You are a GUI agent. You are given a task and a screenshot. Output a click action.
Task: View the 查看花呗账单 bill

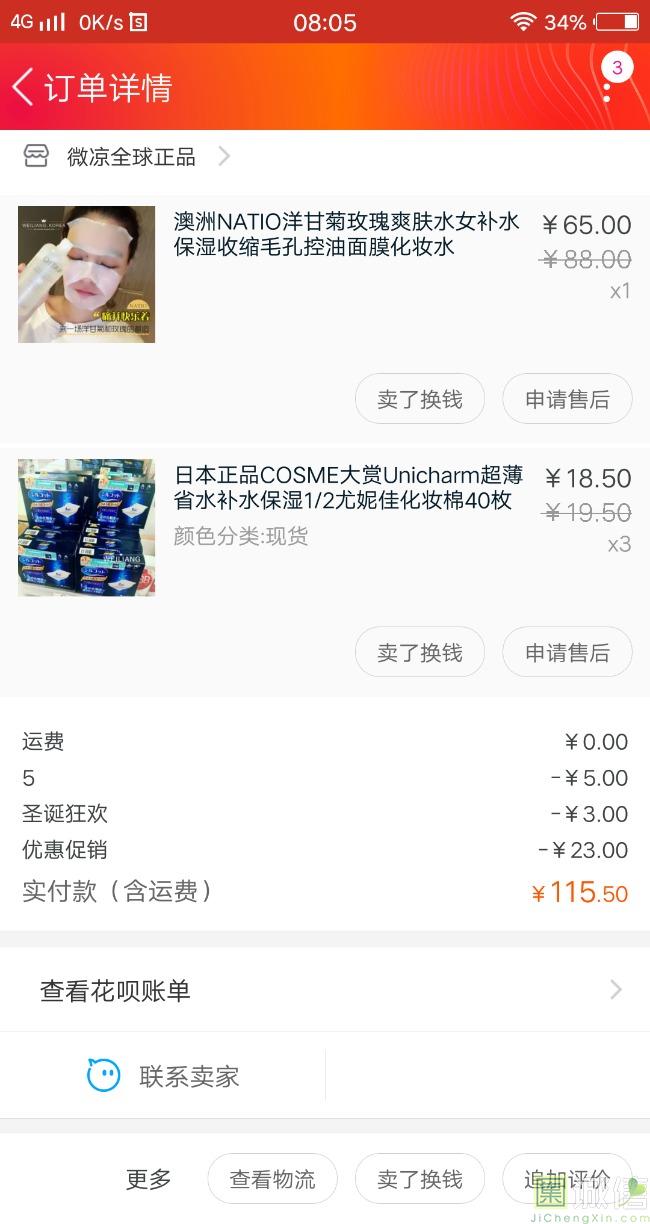pos(324,990)
